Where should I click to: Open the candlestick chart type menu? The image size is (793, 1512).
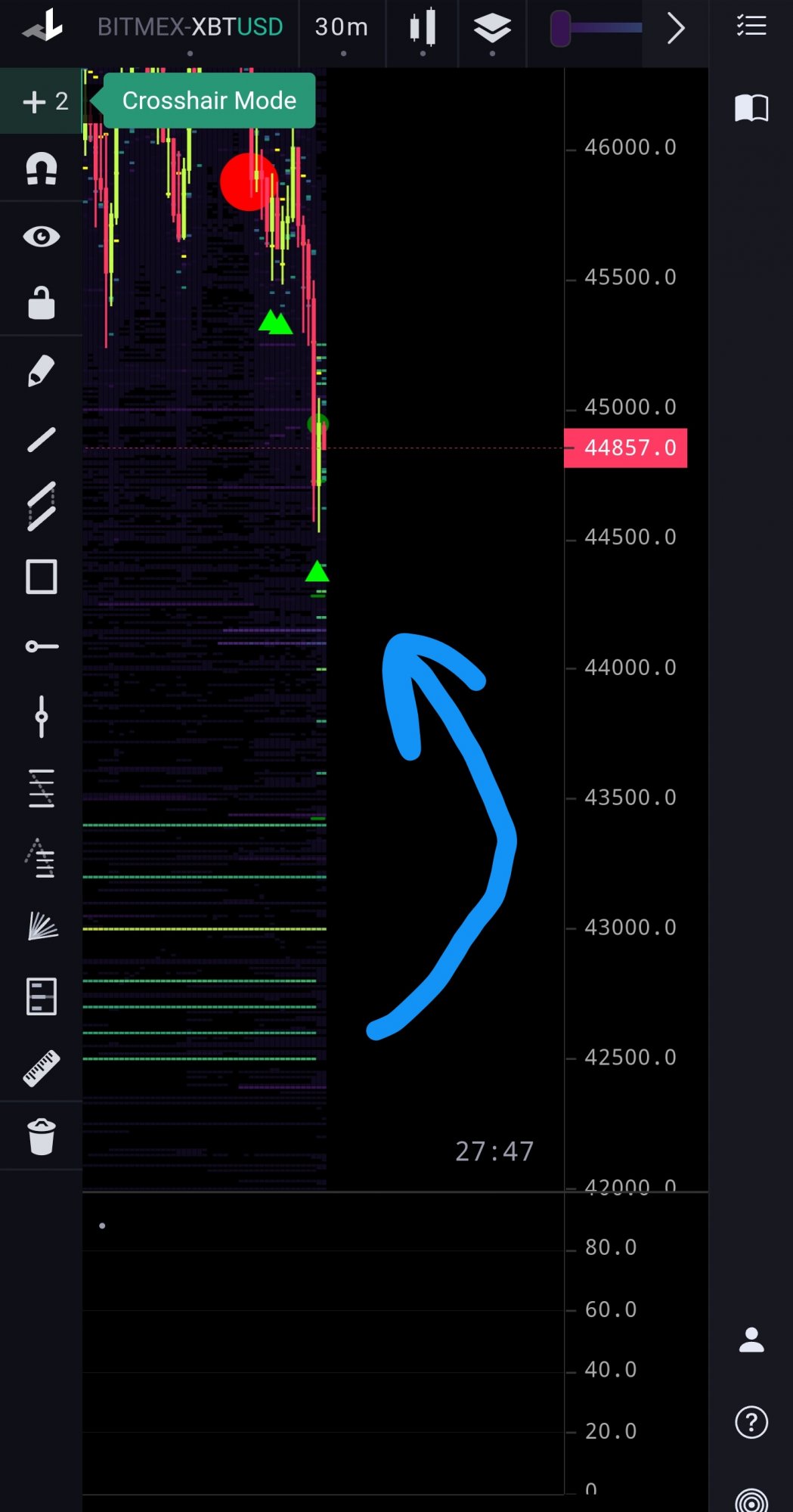(423, 27)
